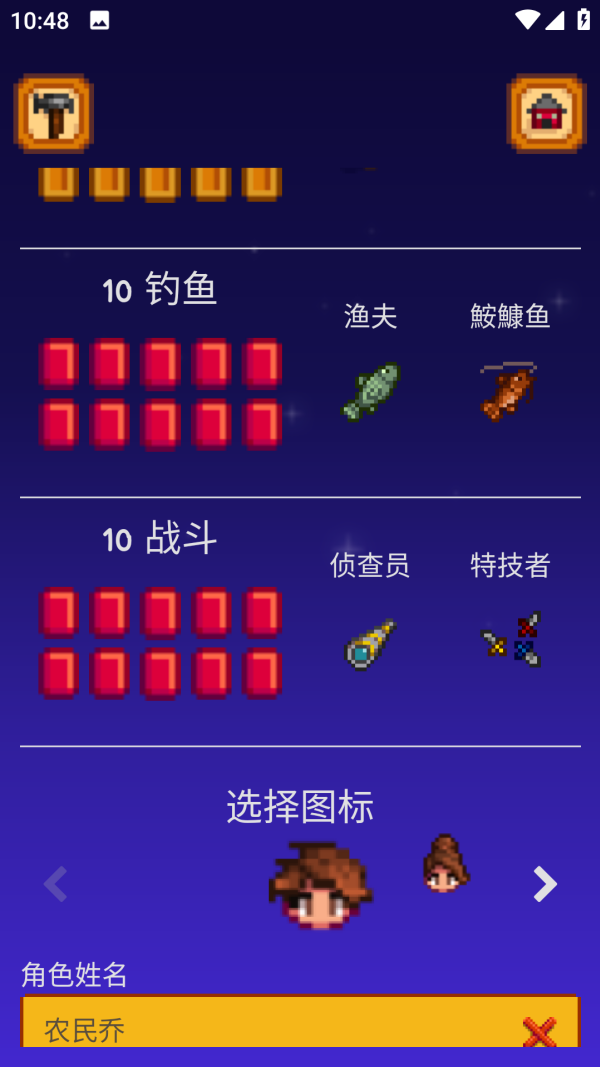Show the next character icon
This screenshot has width=600, height=1067.
pos(544,884)
